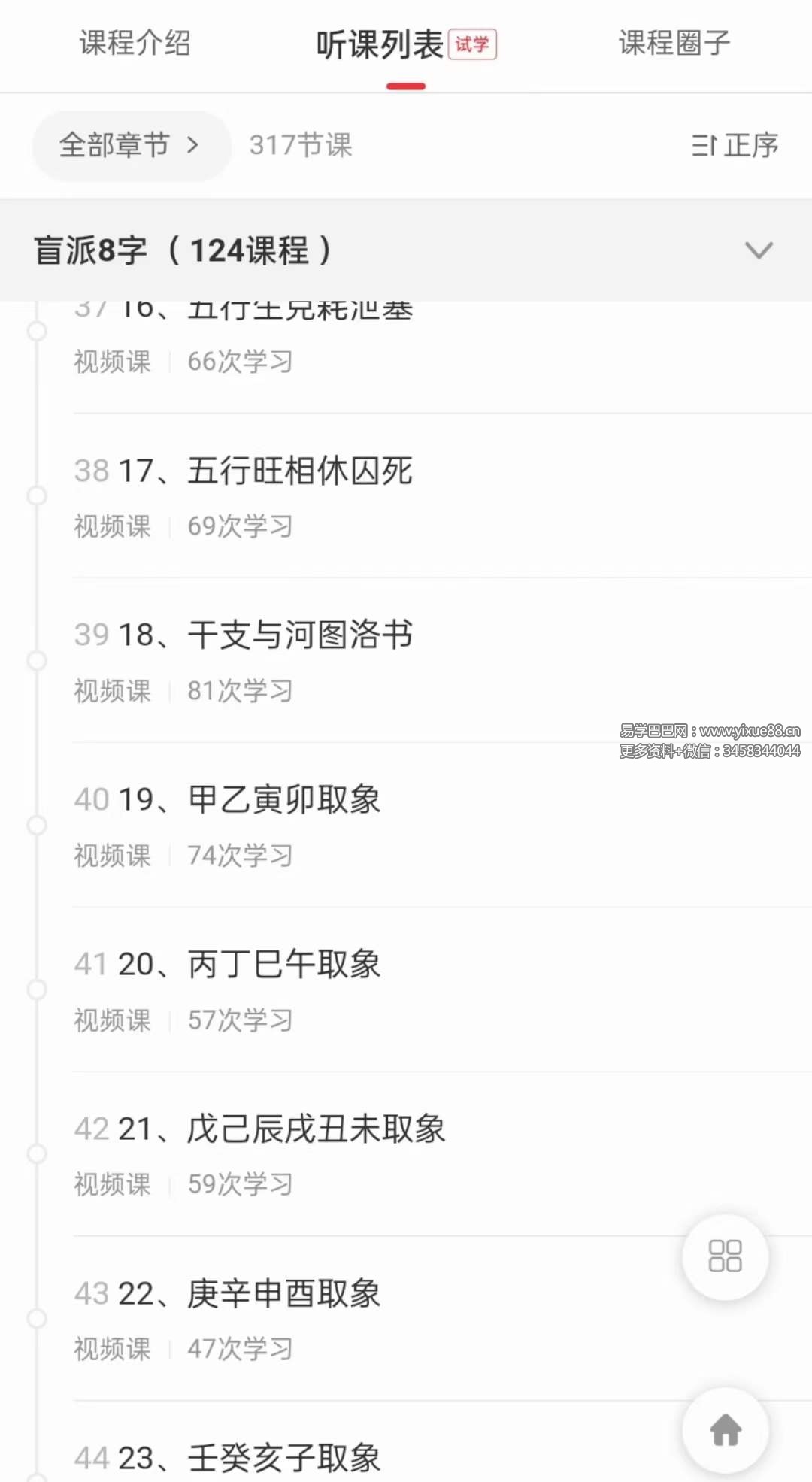
Task: Tap the floating grid menu button
Action: tap(726, 1256)
